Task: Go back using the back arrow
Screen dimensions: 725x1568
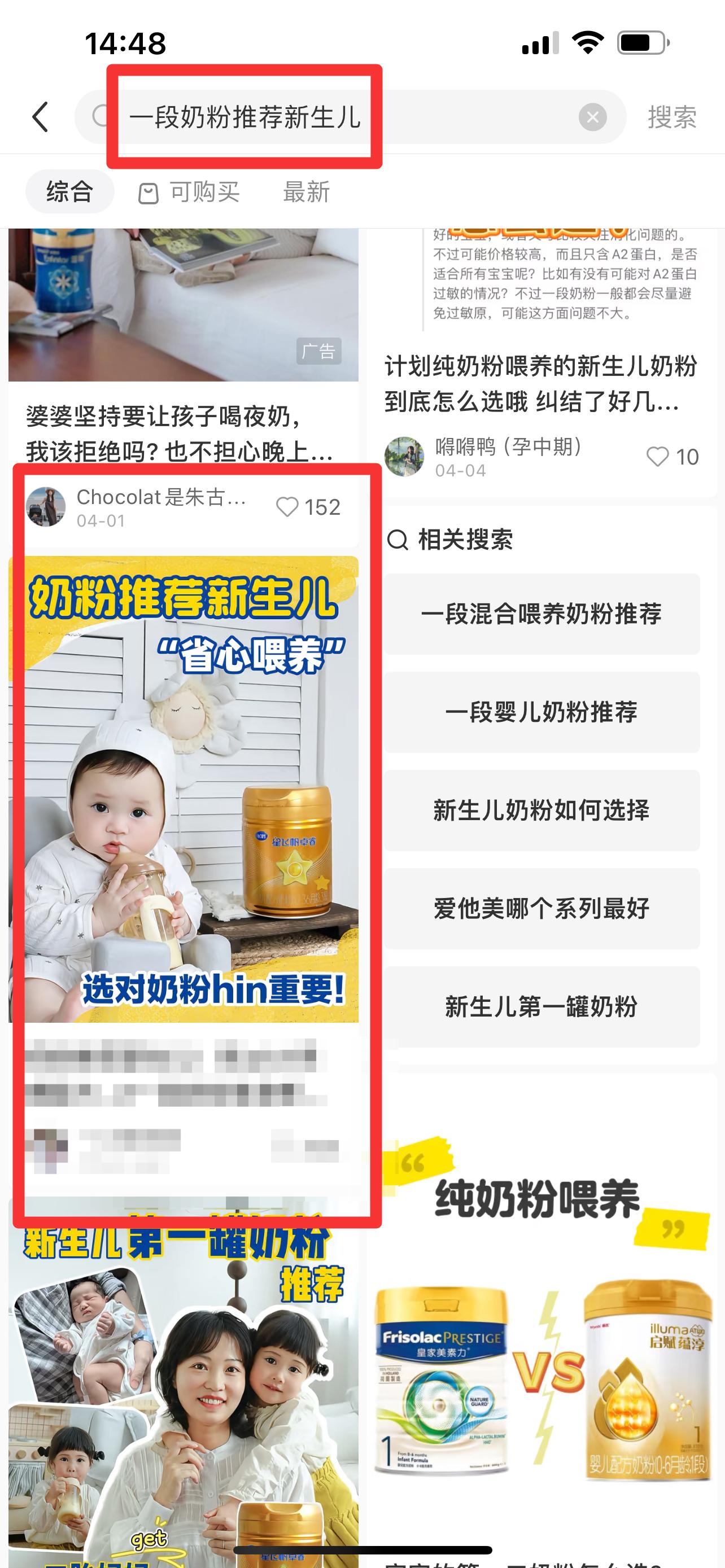Action: click(x=40, y=117)
